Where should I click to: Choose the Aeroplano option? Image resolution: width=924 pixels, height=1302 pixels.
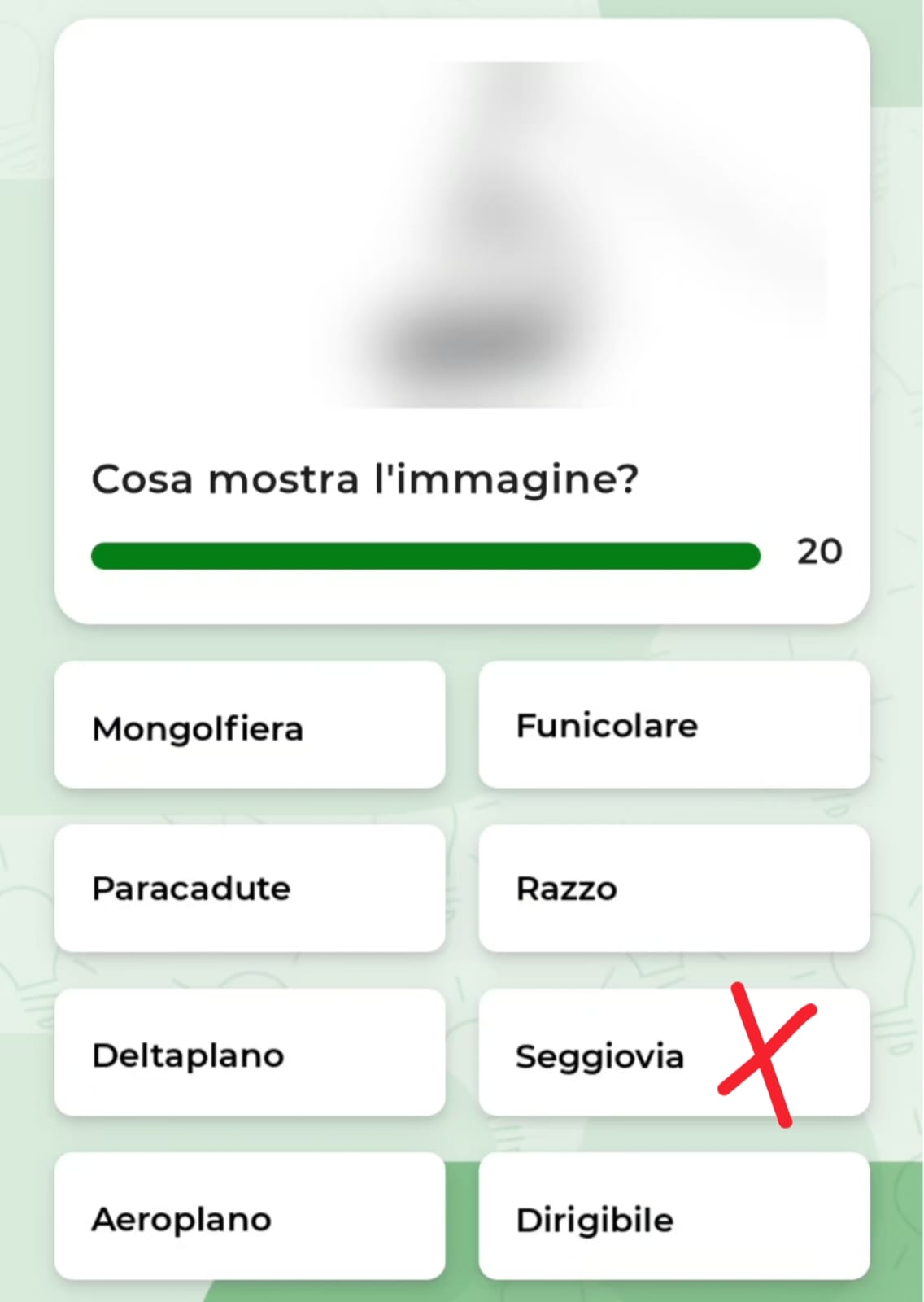pyautogui.click(x=249, y=1218)
